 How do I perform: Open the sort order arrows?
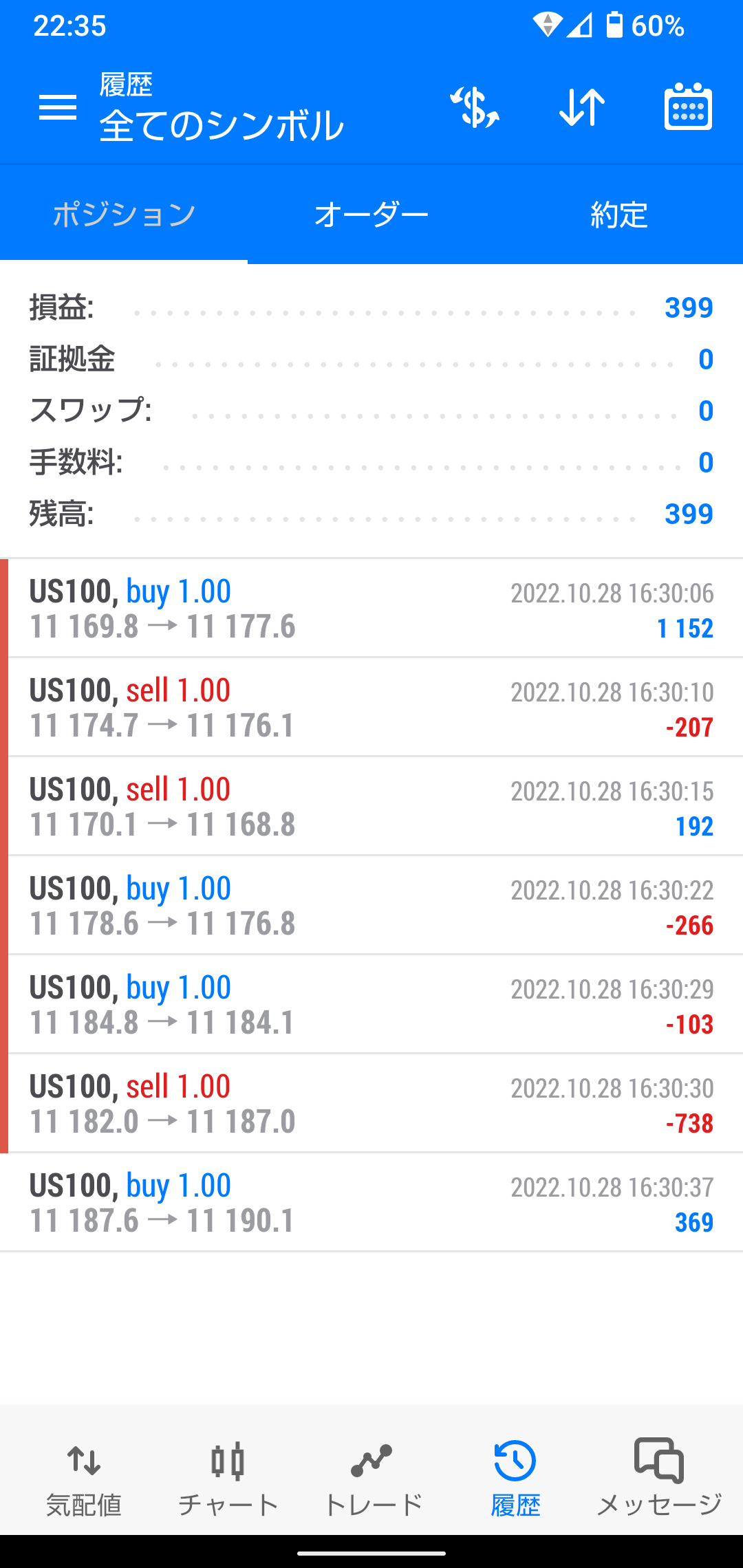coord(582,107)
